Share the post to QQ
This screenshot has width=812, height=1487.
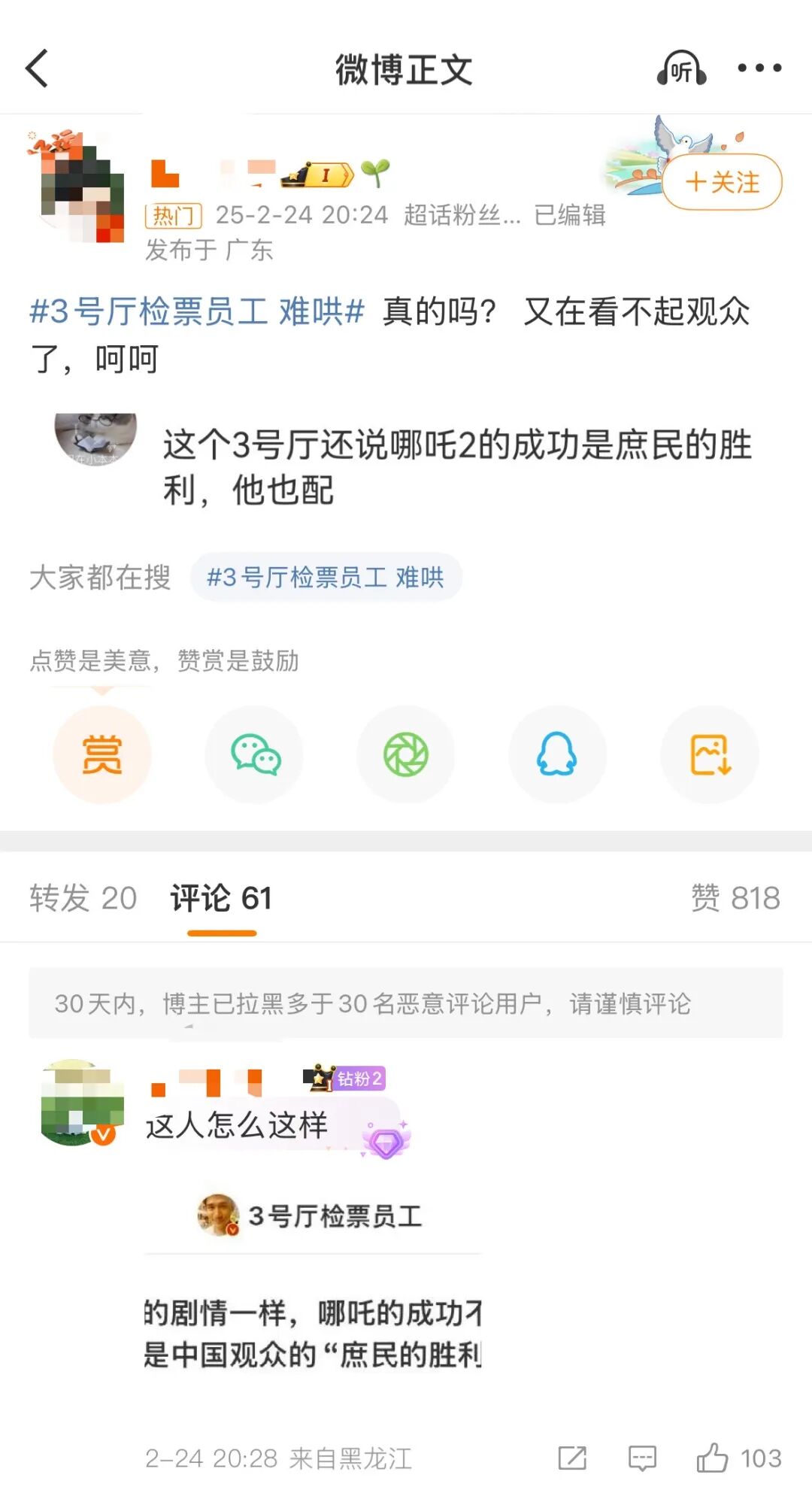pyautogui.click(x=557, y=754)
